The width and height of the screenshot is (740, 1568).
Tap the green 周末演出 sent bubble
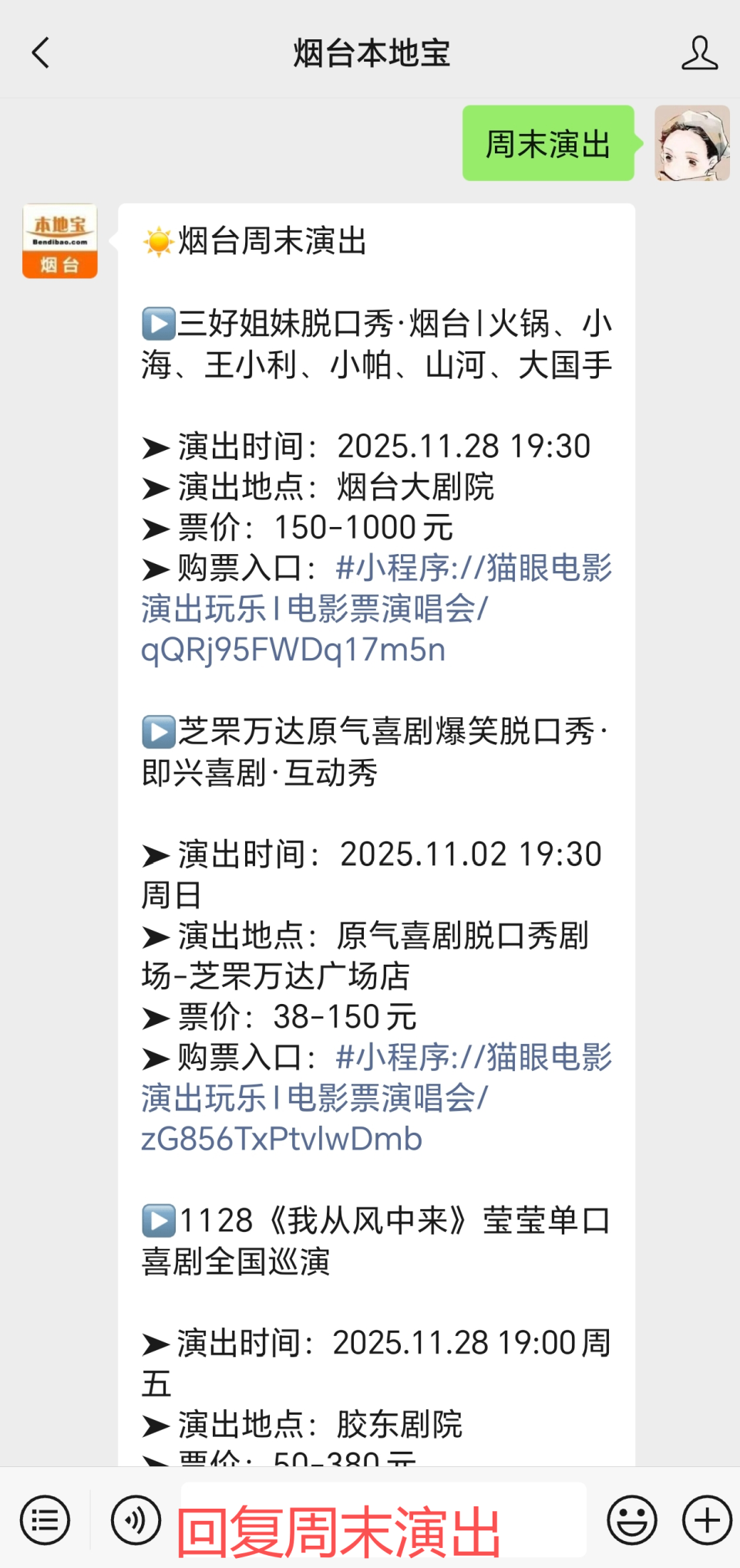(547, 143)
